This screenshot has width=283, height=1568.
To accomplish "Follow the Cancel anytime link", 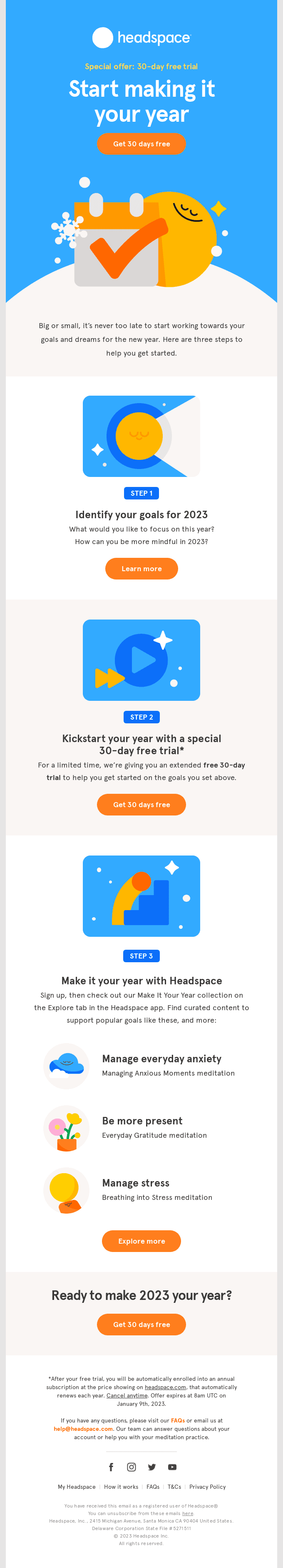I will 127,1395.
